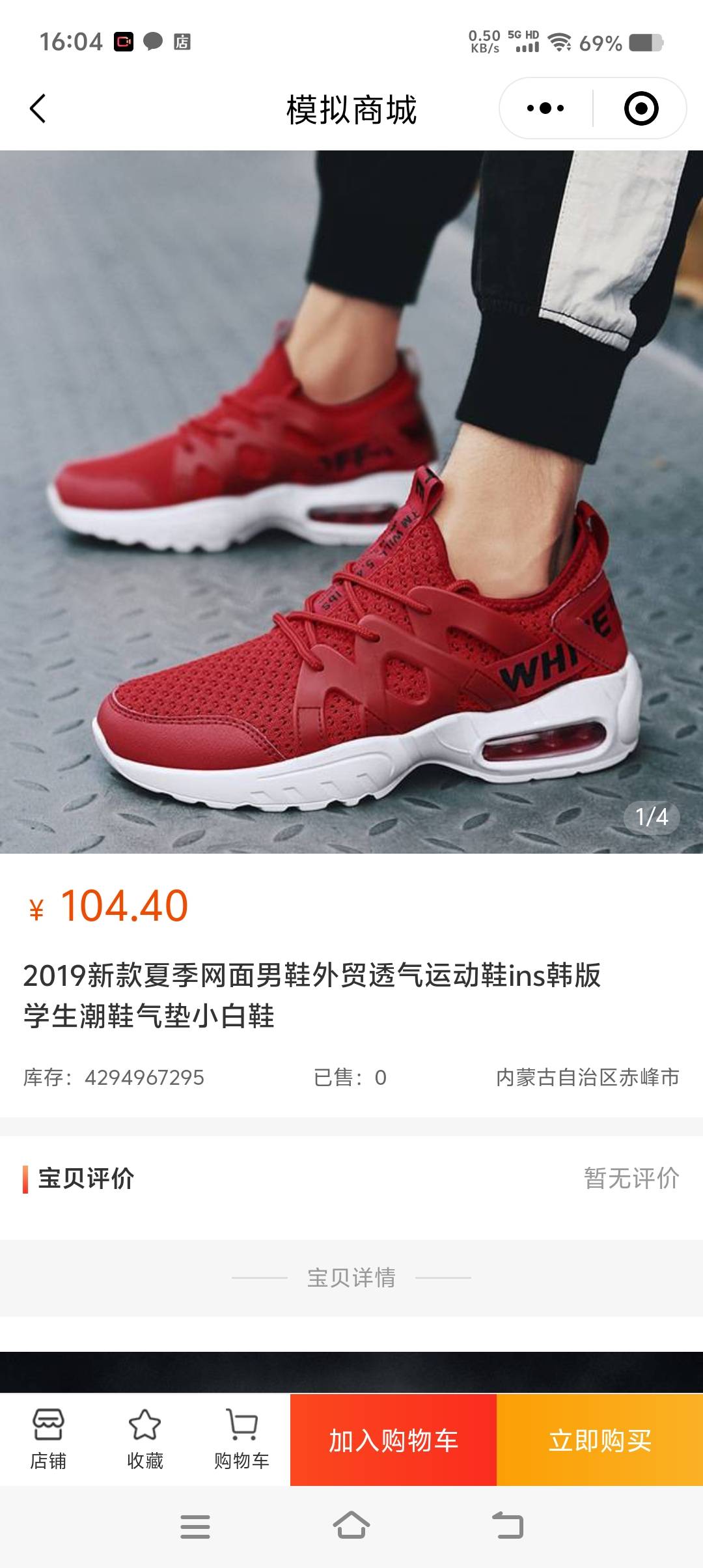
Task: Open the system recent apps menu
Action: point(195,1525)
